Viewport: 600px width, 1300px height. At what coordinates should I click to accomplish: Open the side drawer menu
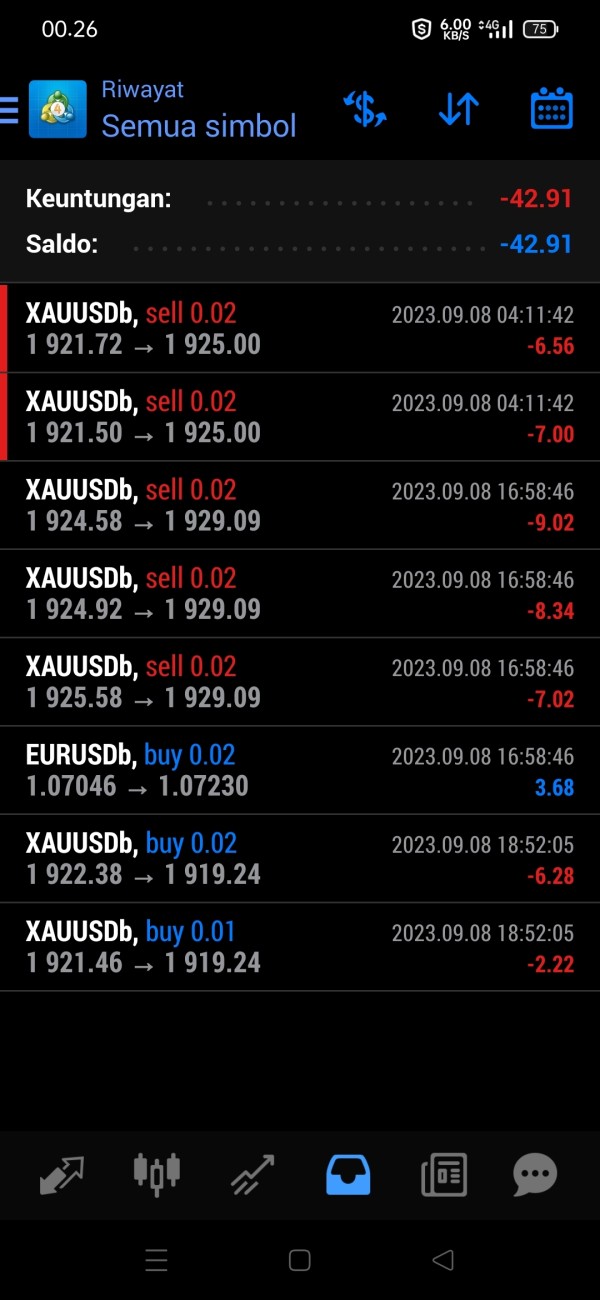(x=10, y=109)
